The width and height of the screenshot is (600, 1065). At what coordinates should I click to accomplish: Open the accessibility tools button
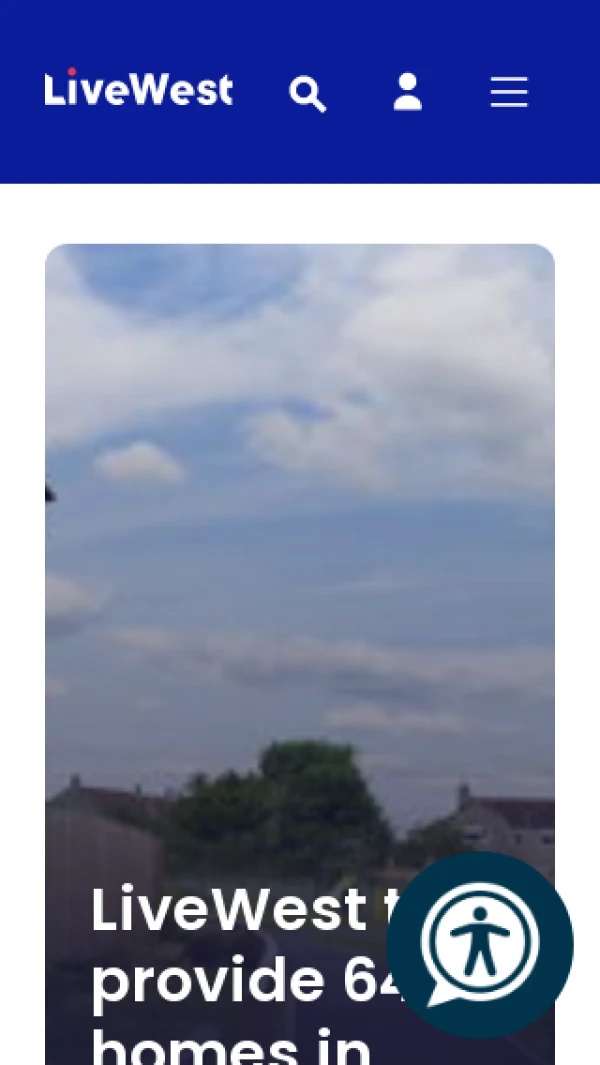pos(480,943)
